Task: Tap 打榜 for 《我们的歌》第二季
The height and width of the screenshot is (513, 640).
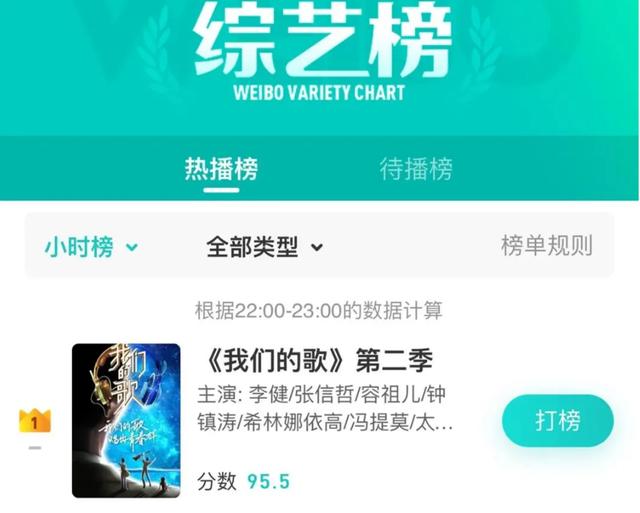Action: [557, 420]
